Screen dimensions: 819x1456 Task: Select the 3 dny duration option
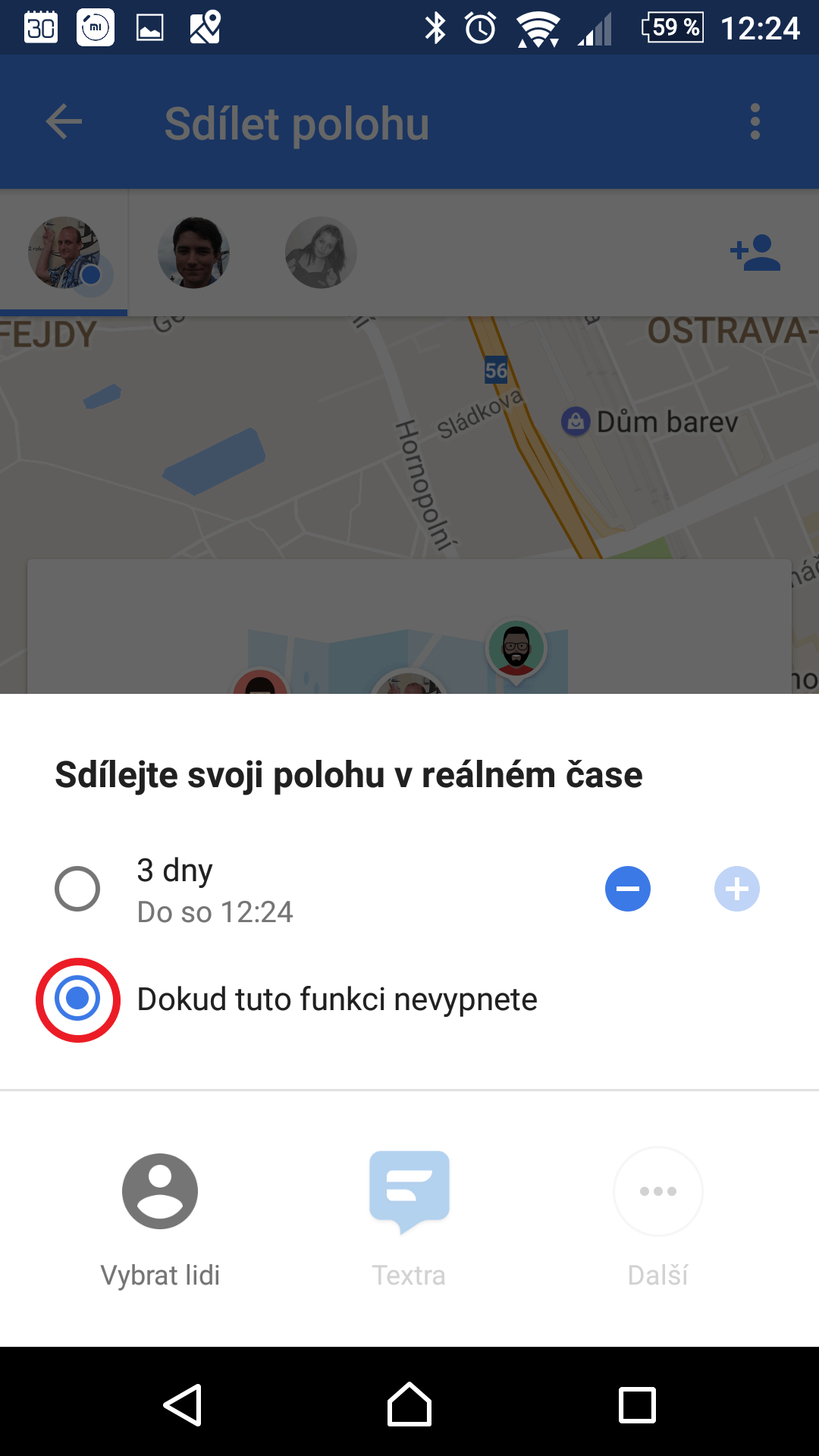click(x=77, y=889)
